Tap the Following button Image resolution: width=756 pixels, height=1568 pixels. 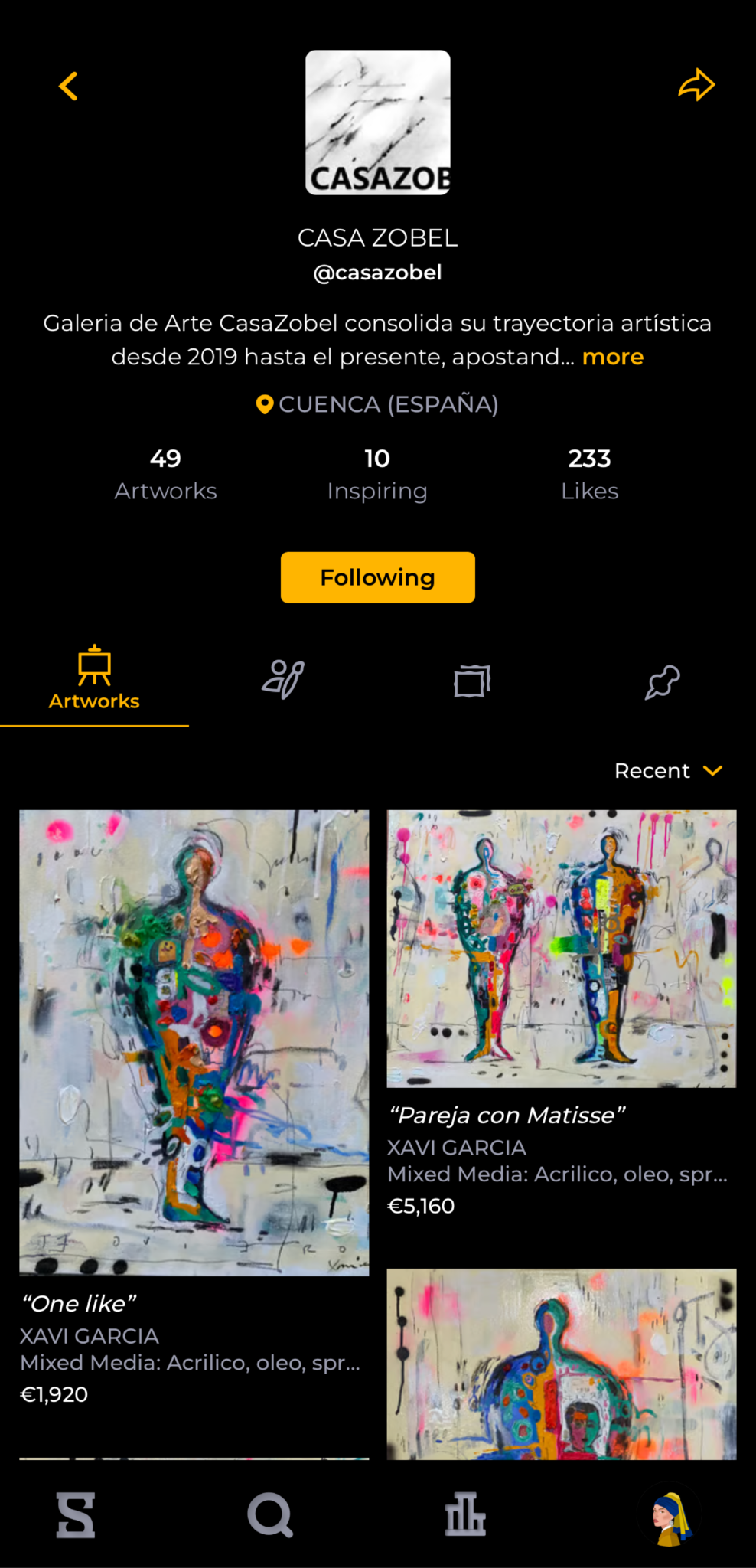coord(378,577)
